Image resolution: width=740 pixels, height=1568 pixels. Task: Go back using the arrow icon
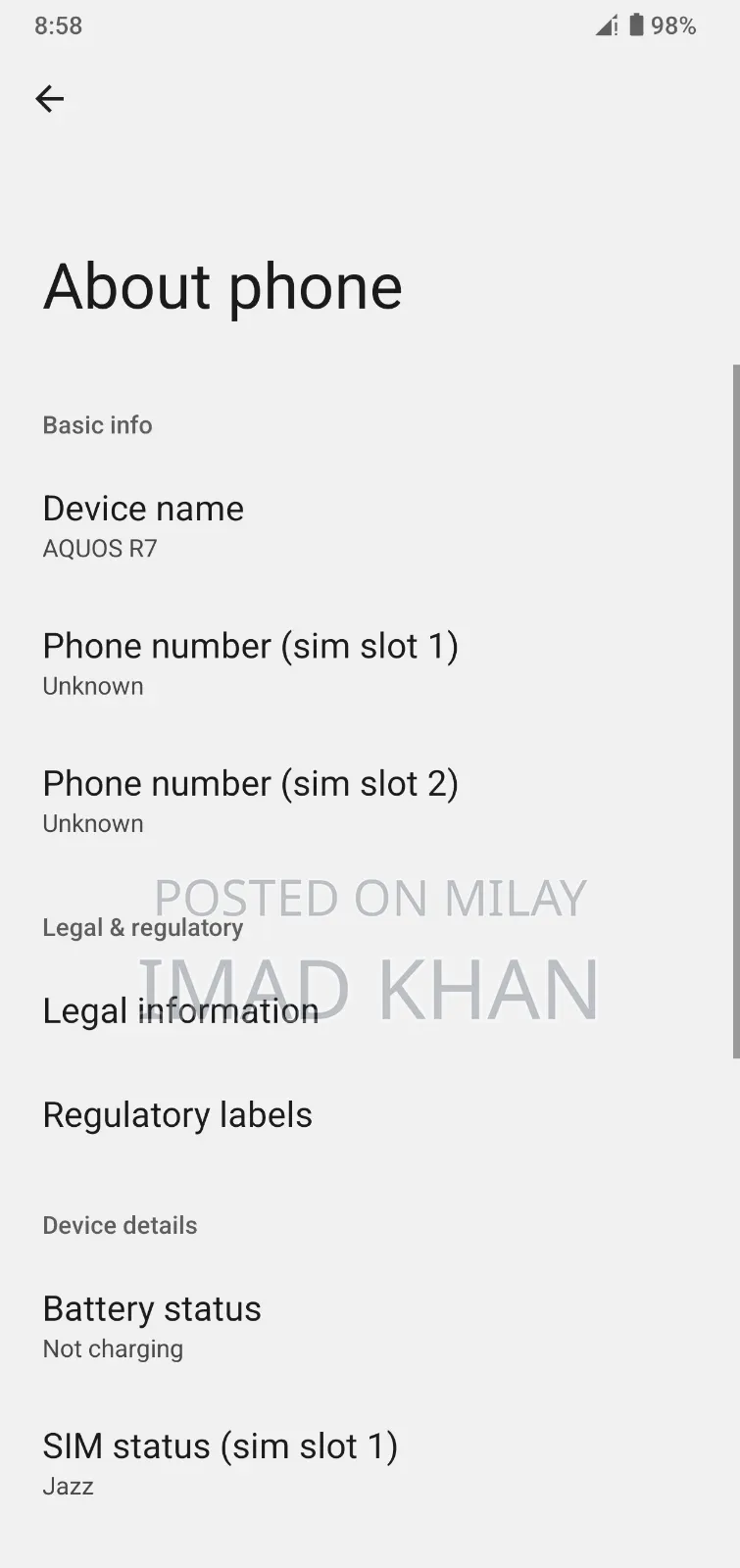tap(49, 98)
